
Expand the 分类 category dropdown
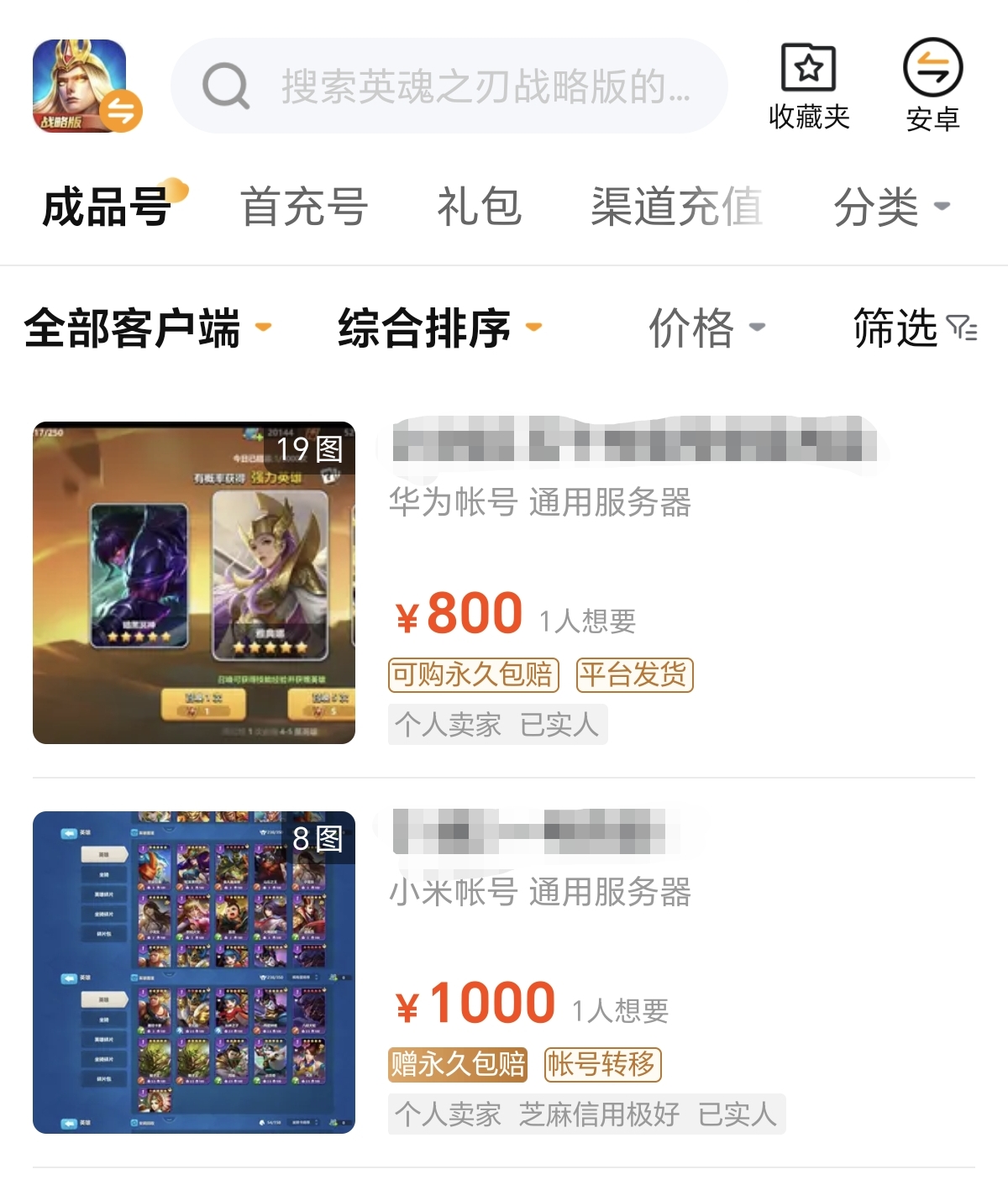890,207
